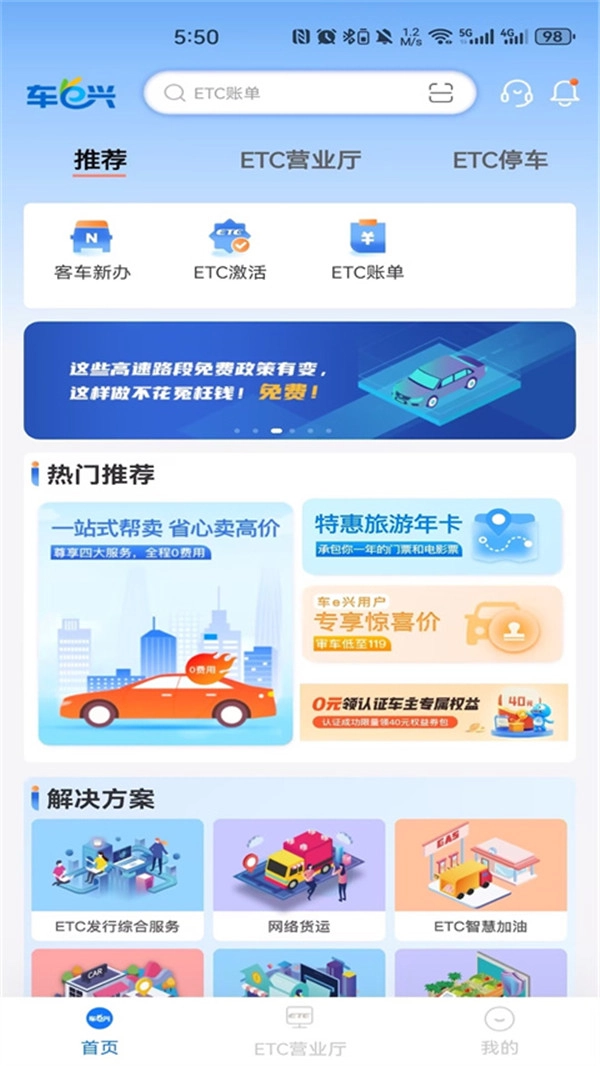Open customer service headset icon
This screenshot has height=1066, width=600.
point(516,93)
